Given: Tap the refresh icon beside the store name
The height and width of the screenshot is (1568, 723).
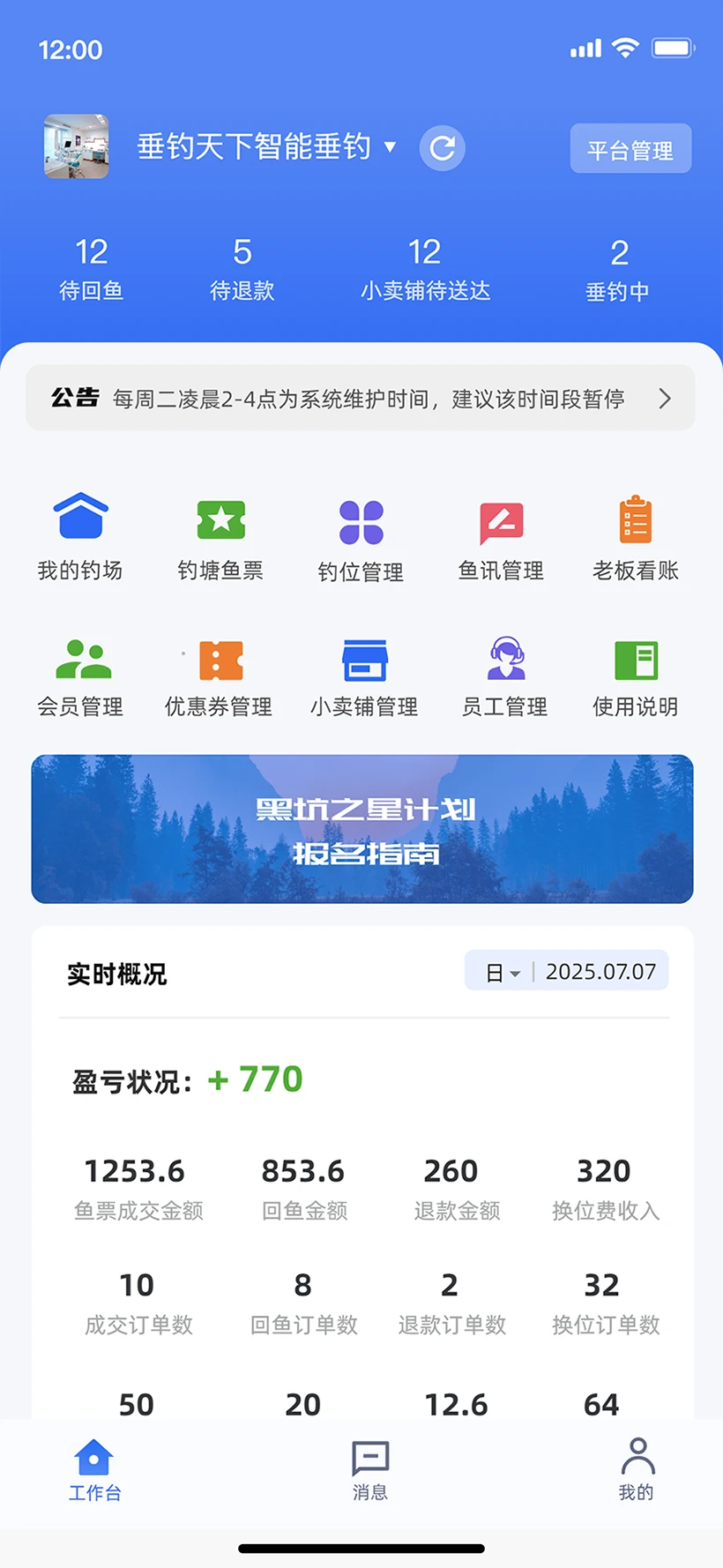Looking at the screenshot, I should [442, 148].
